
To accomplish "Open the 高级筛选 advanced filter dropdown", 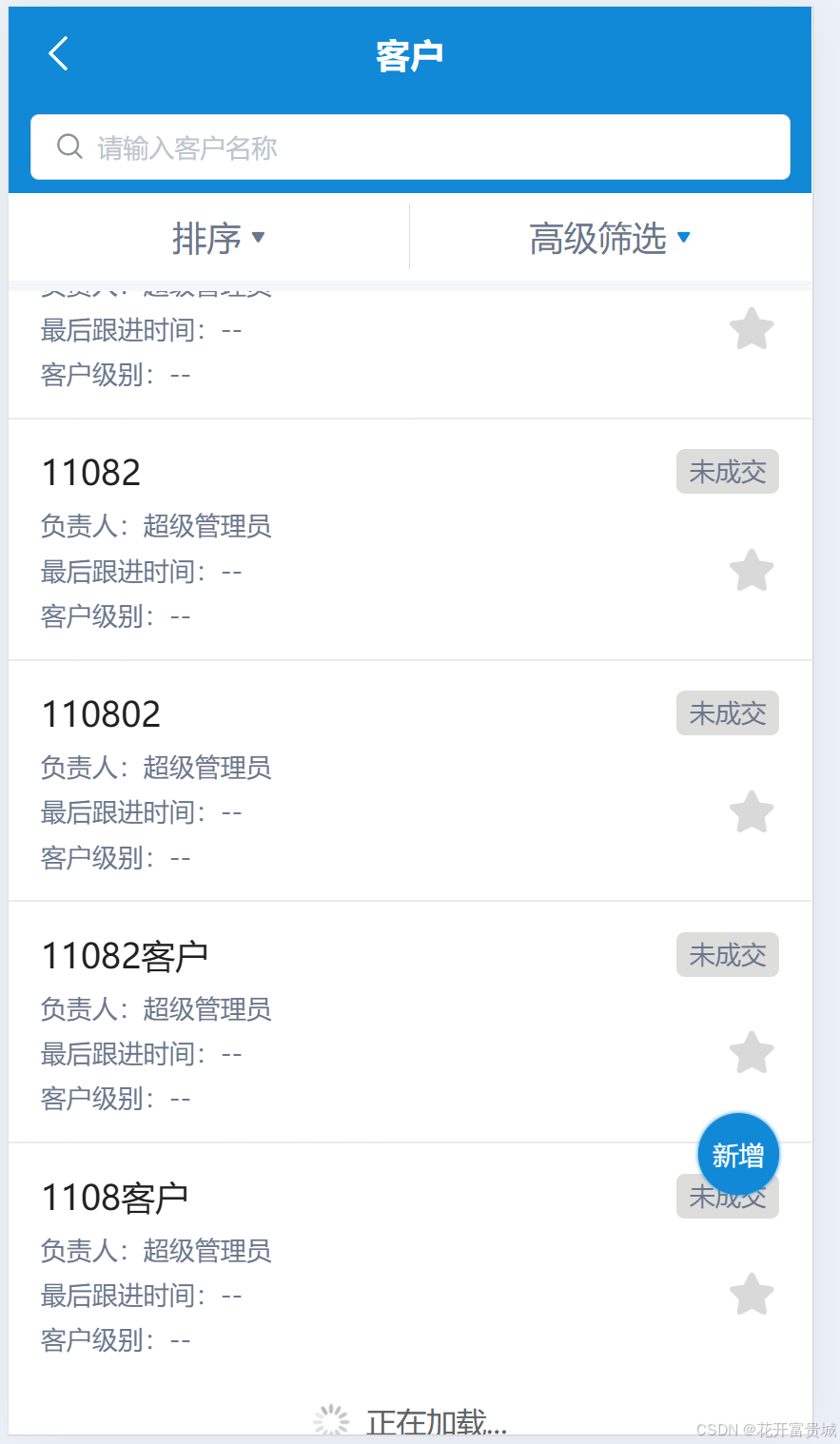I will [609, 238].
